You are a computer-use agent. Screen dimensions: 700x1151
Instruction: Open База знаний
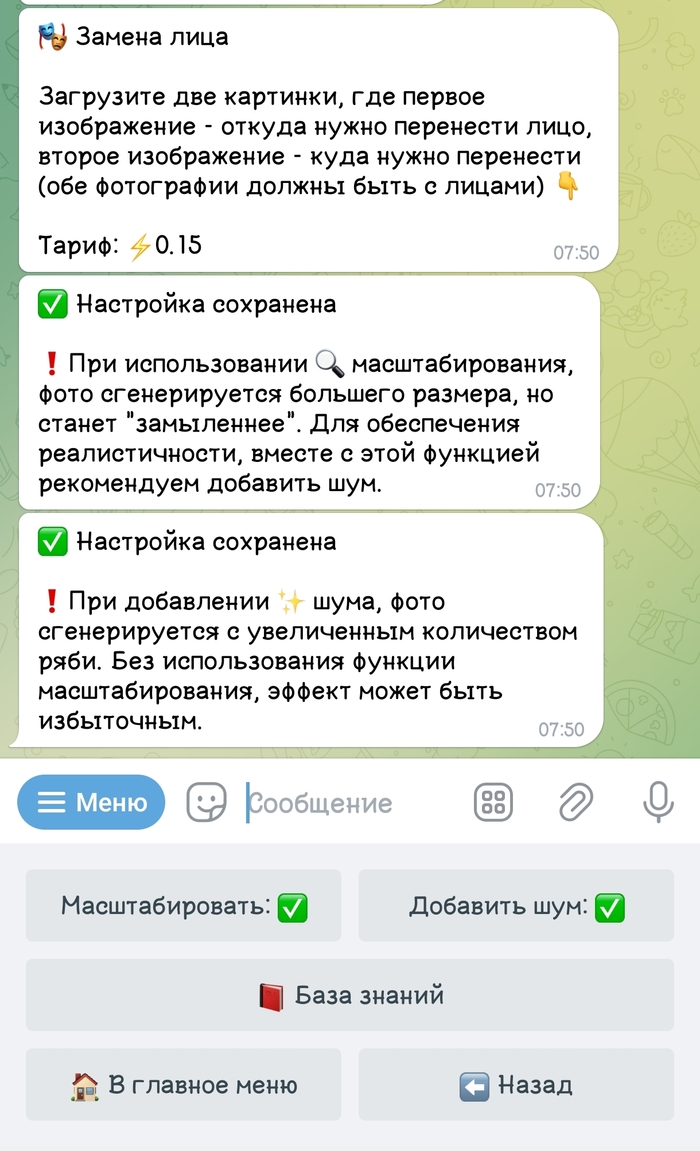[350, 995]
